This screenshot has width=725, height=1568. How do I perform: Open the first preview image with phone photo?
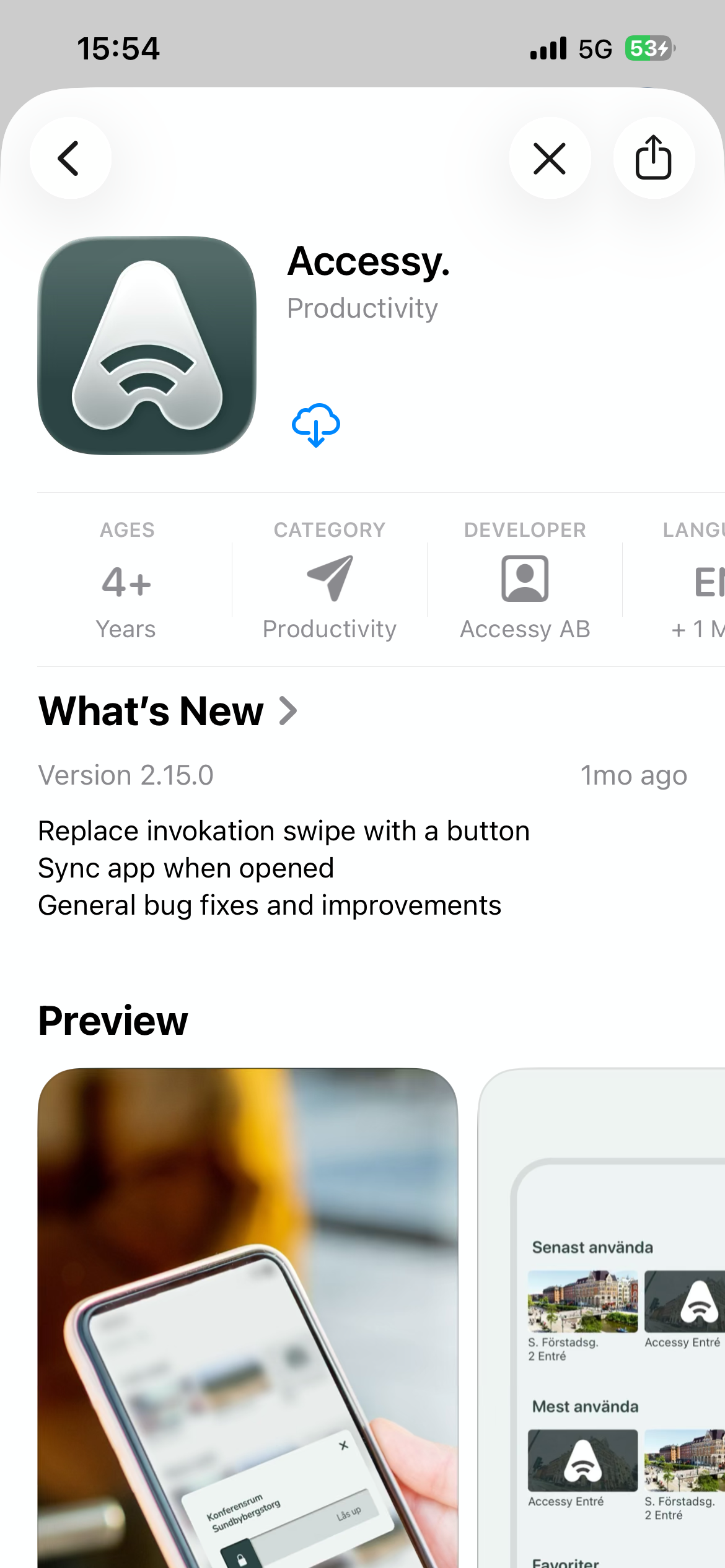tap(248, 1313)
